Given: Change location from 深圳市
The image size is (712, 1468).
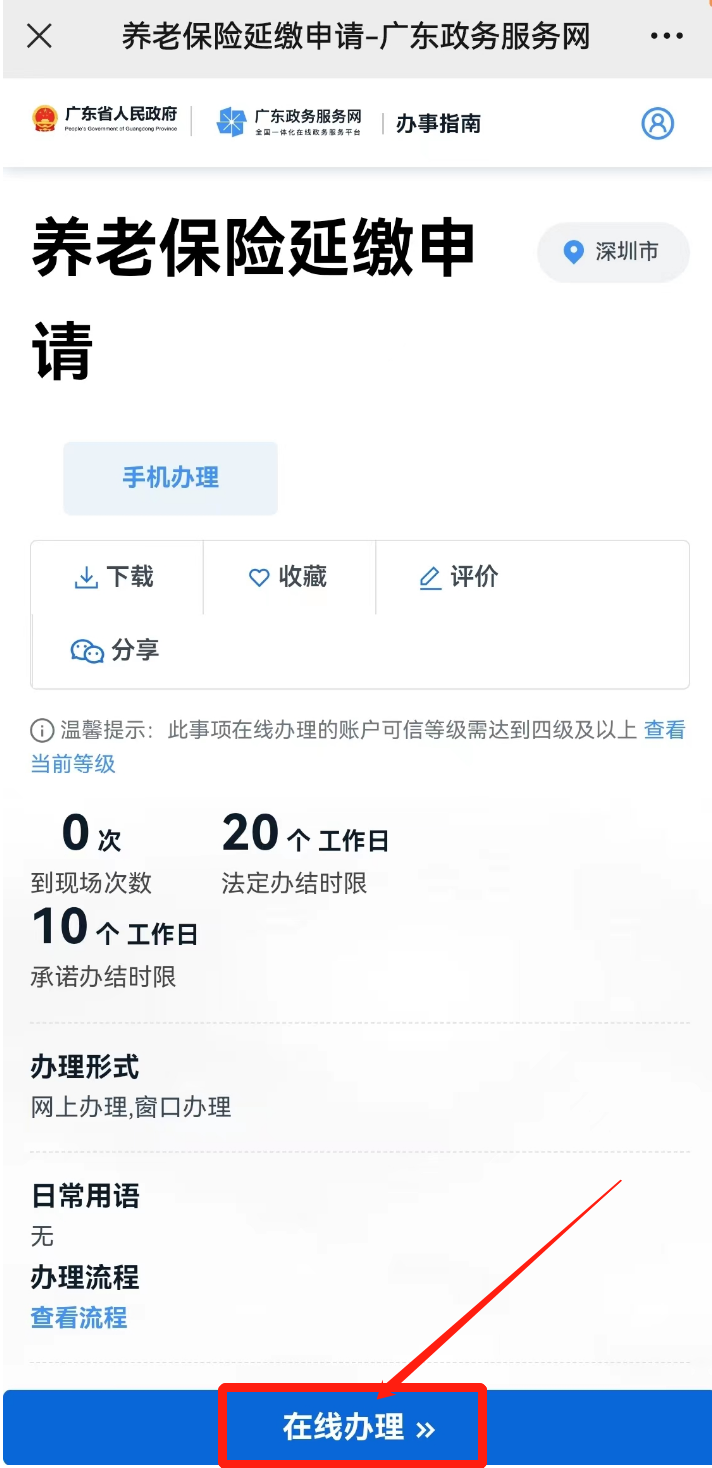Looking at the screenshot, I should (613, 252).
